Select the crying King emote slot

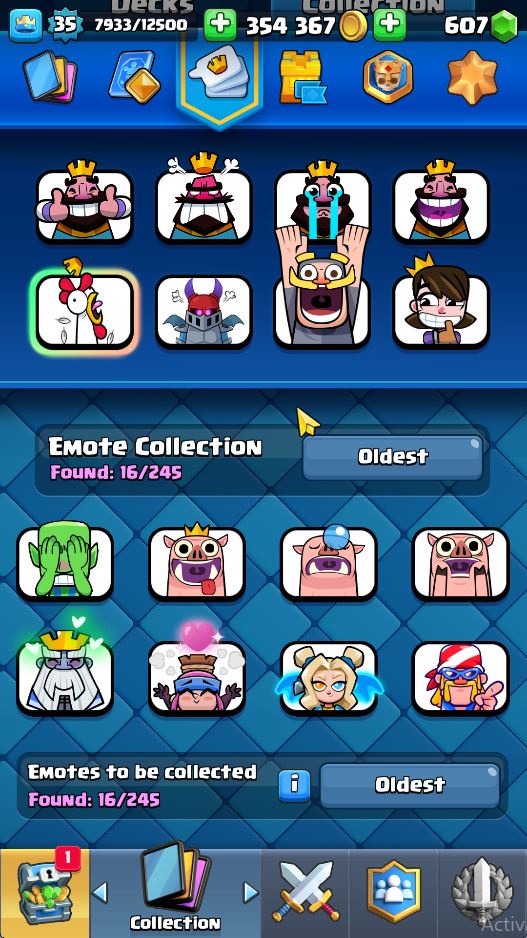click(x=322, y=202)
